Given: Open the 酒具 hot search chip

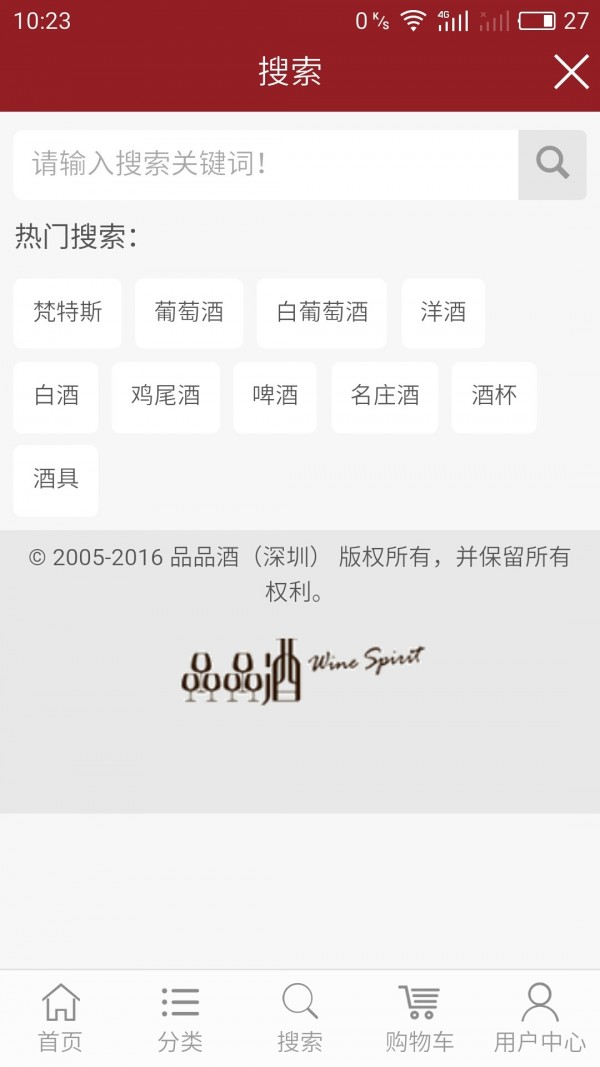Looking at the screenshot, I should (x=56, y=480).
